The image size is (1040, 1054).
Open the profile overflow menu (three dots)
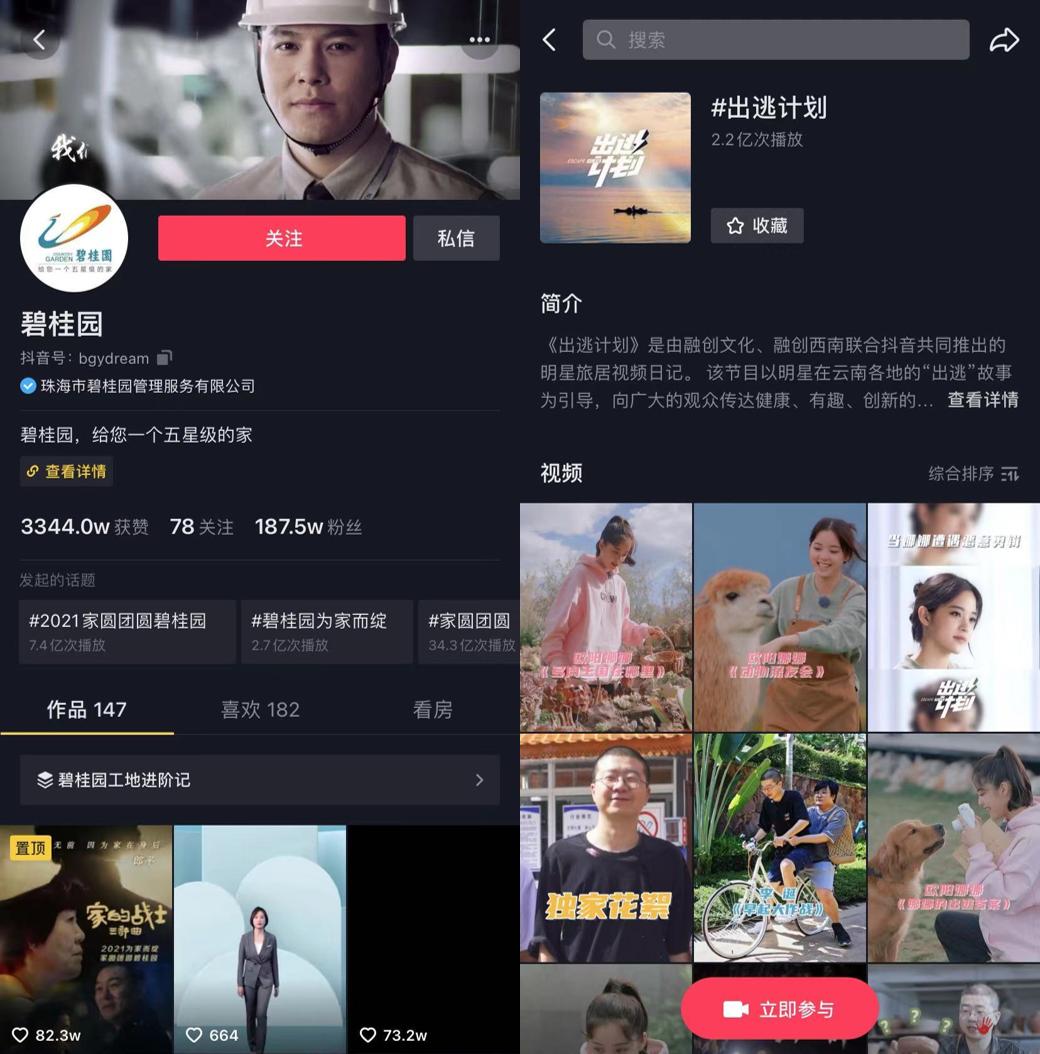click(479, 40)
